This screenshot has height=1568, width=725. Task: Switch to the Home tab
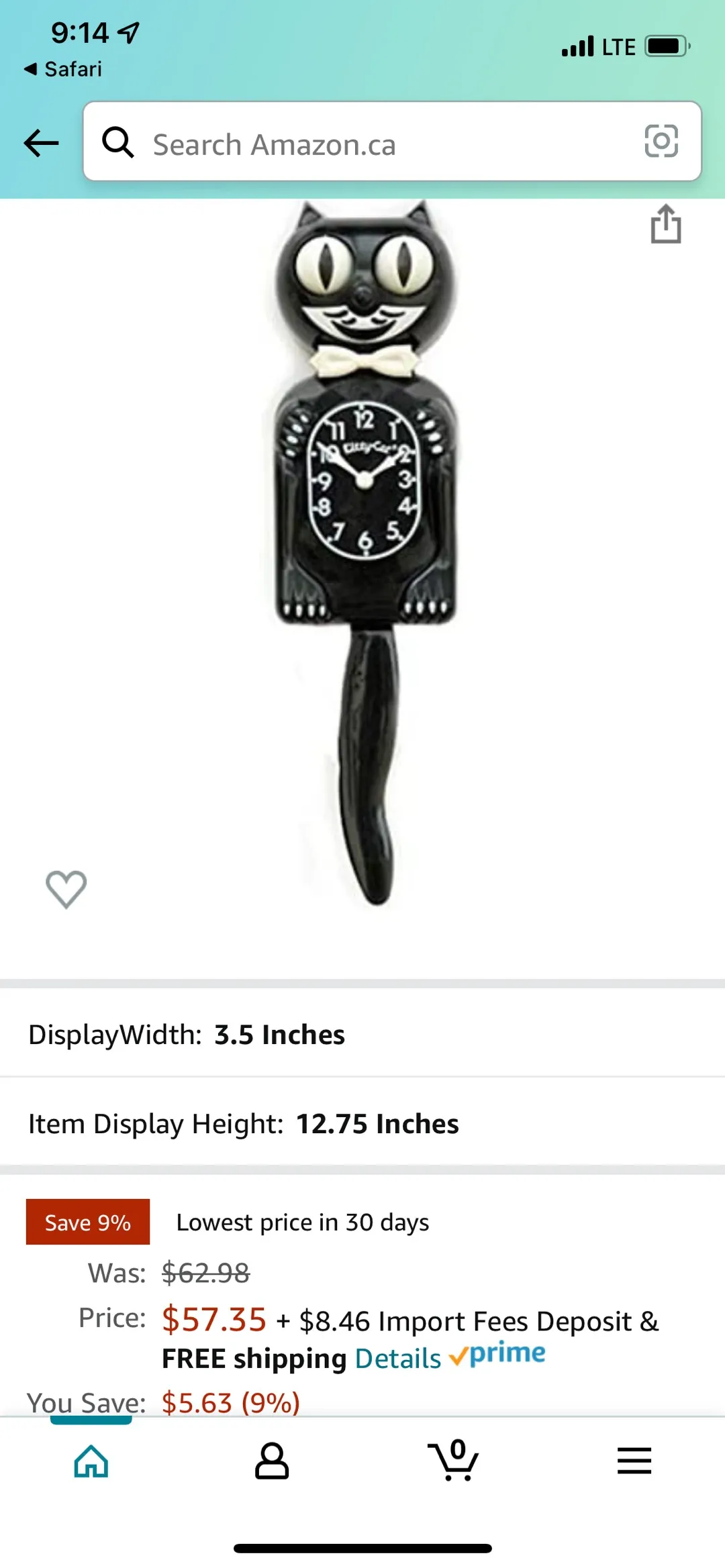point(91,1461)
